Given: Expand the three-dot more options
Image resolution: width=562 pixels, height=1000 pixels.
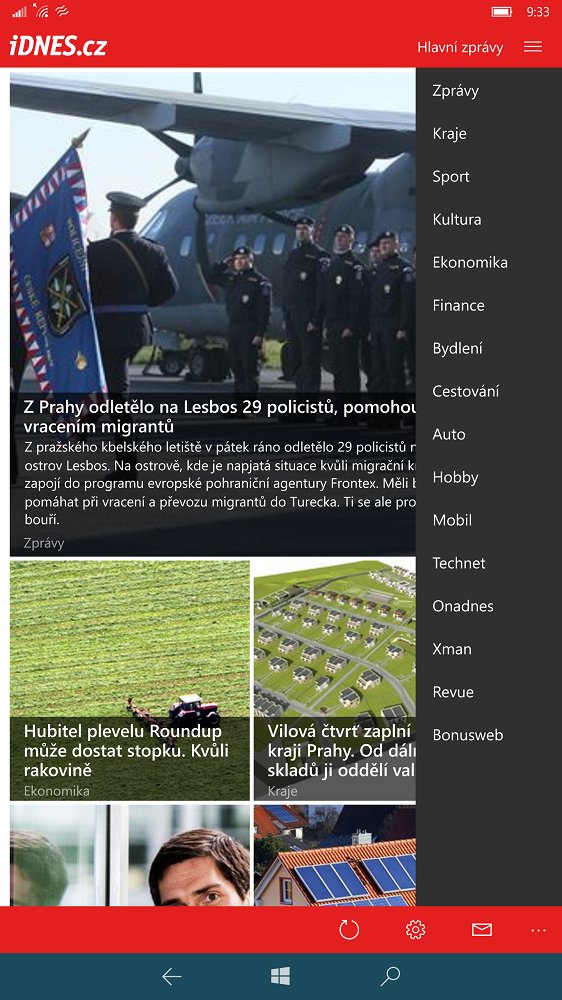Looking at the screenshot, I should pos(538,930).
